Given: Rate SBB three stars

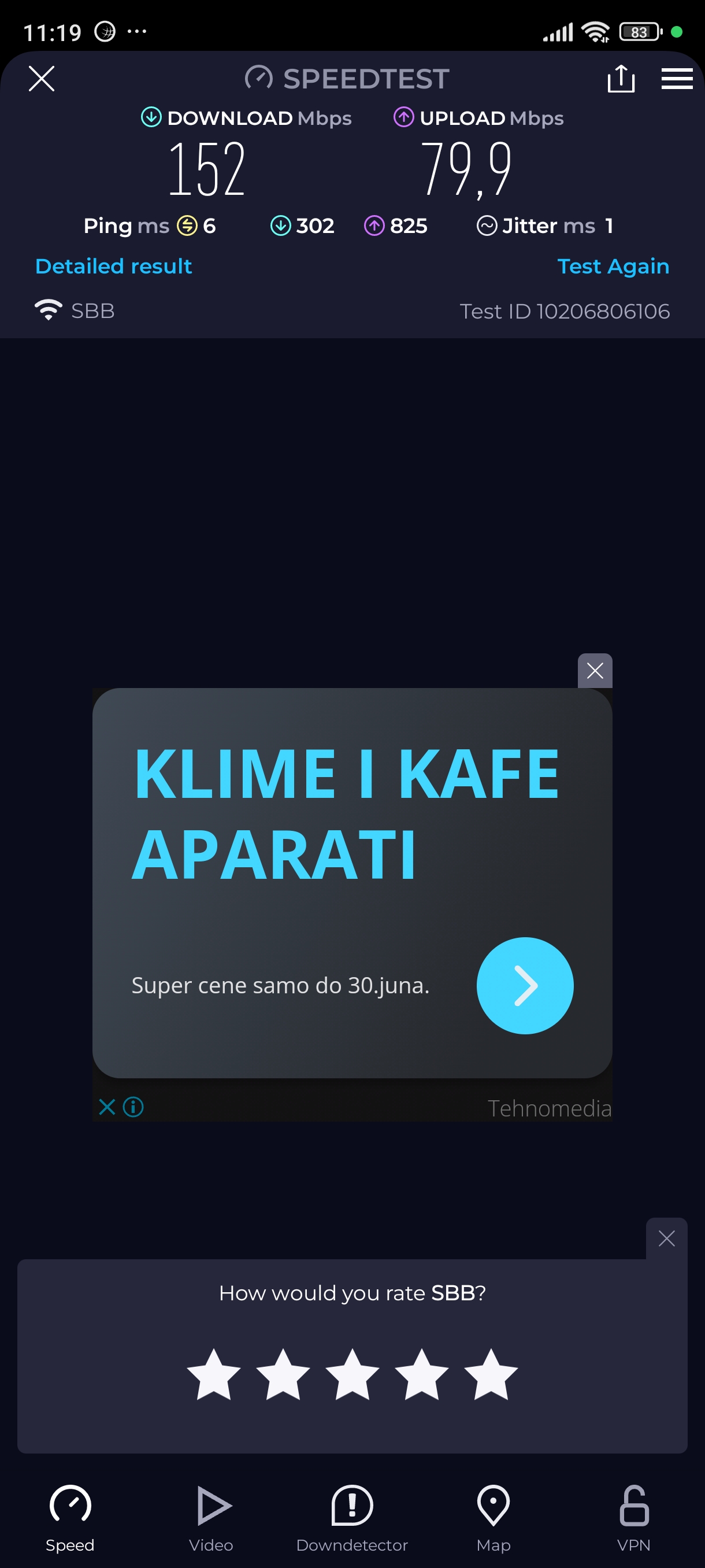Looking at the screenshot, I should point(352,1375).
